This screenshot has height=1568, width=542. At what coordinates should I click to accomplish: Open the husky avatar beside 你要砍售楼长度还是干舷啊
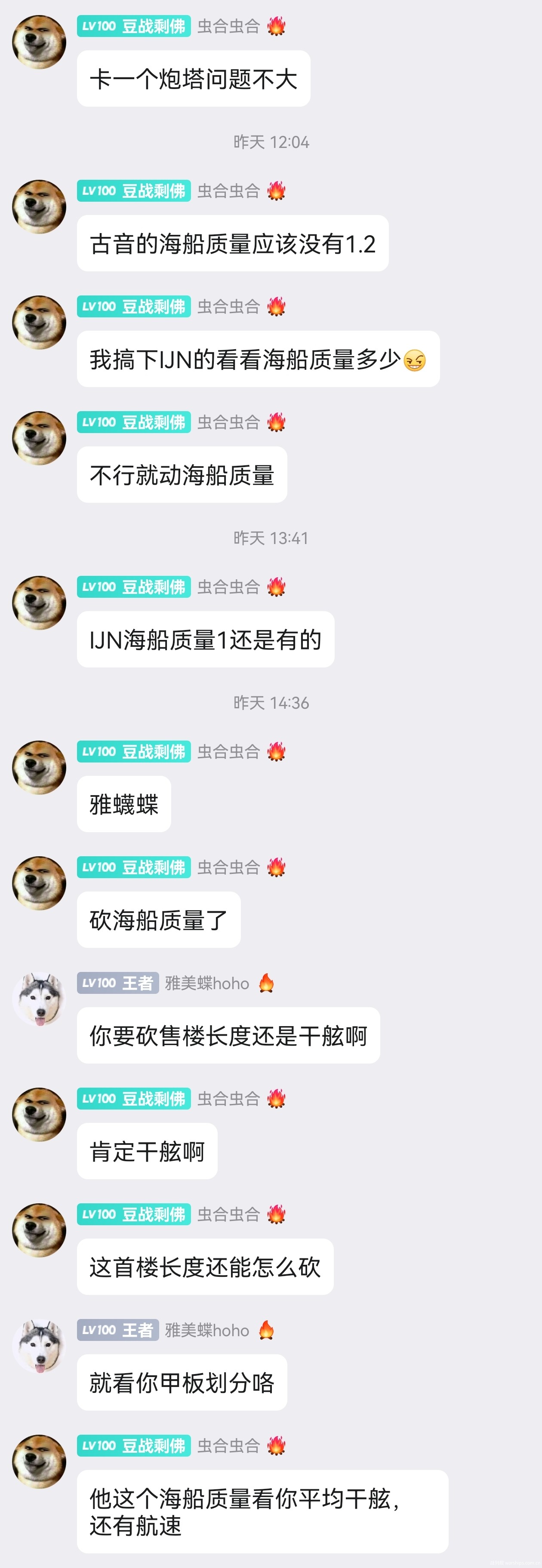(x=39, y=999)
